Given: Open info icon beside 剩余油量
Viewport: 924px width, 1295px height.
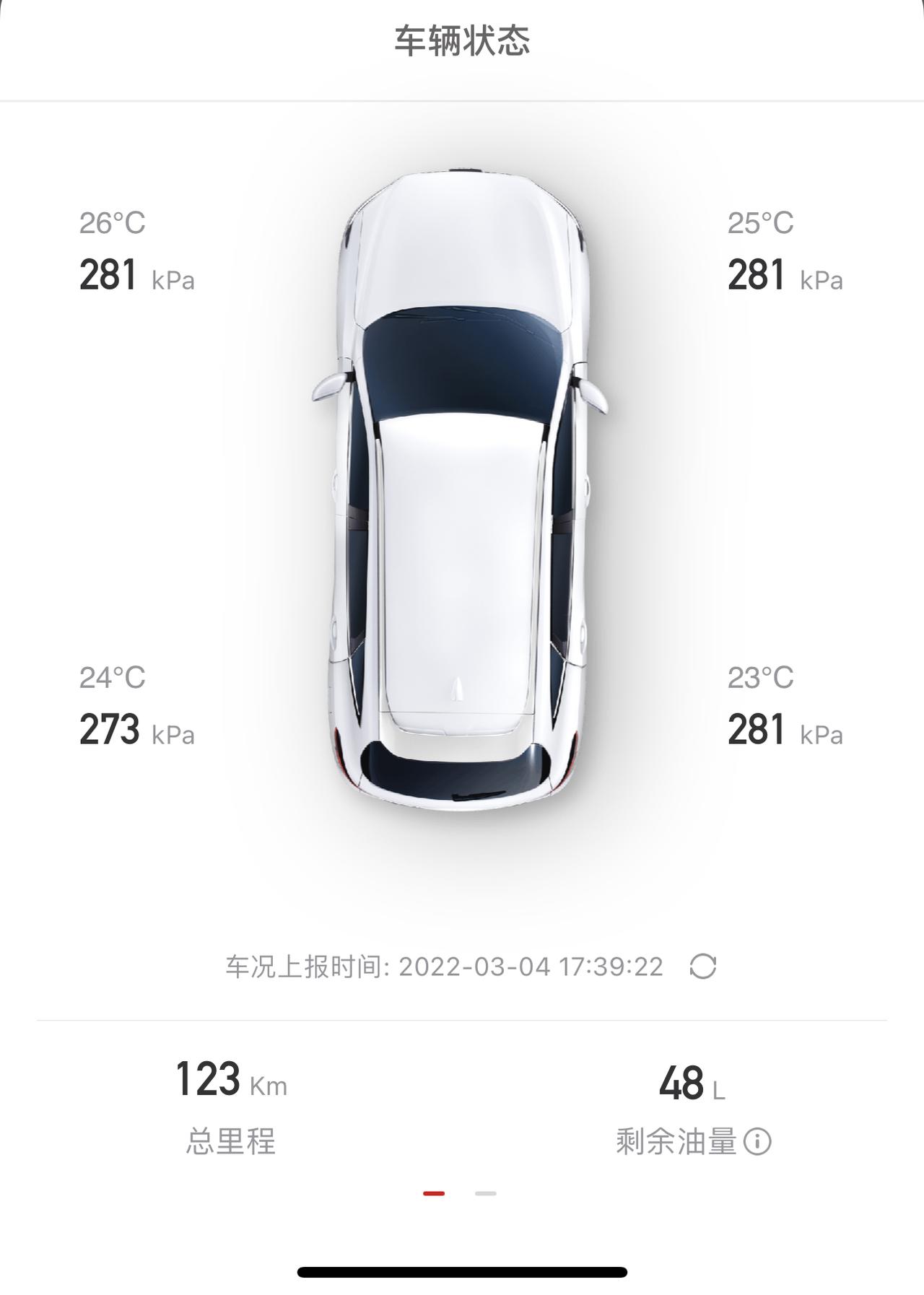Looking at the screenshot, I should pos(757,1142).
